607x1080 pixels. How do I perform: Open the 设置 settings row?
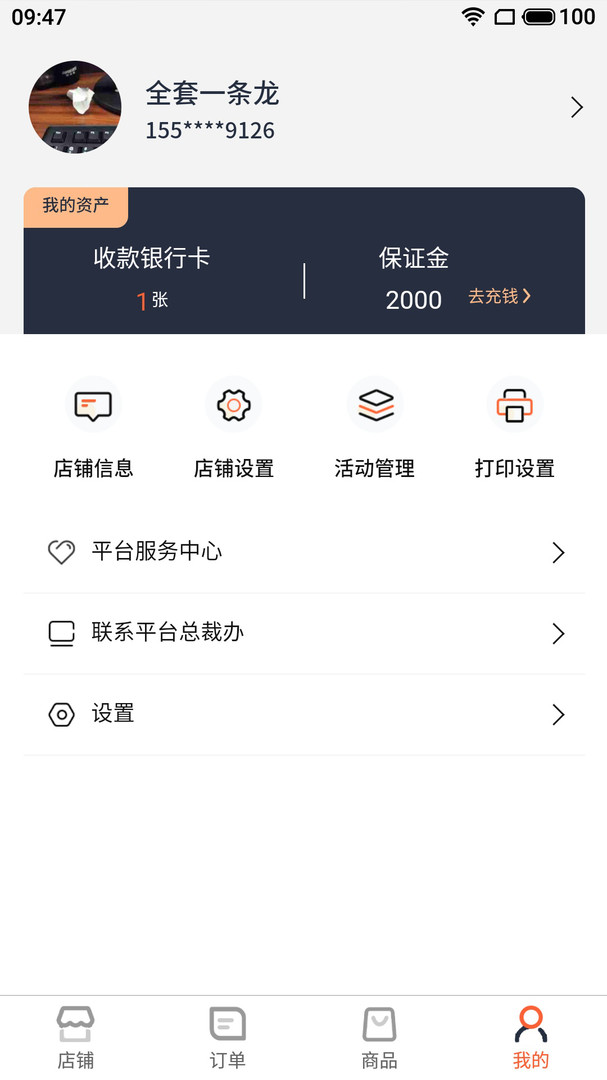[304, 714]
